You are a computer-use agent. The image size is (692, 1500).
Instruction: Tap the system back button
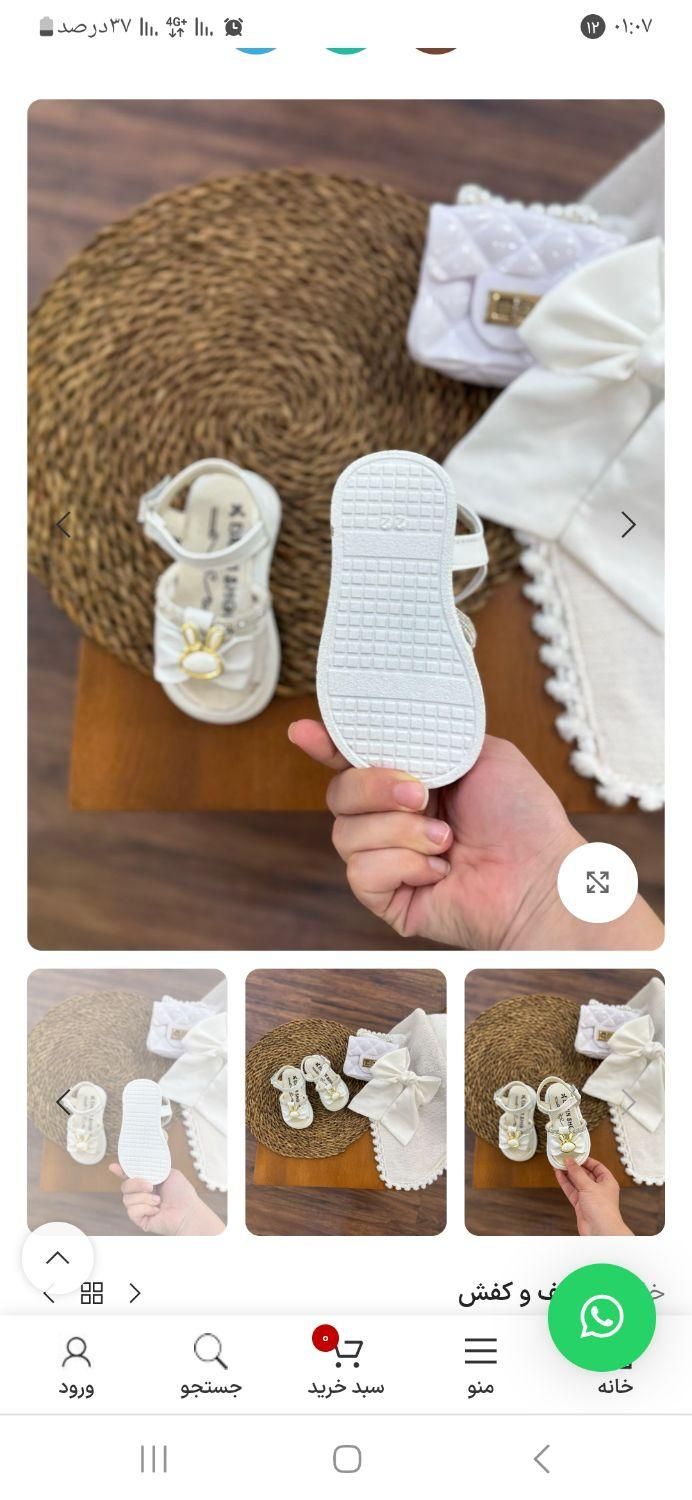541,1459
